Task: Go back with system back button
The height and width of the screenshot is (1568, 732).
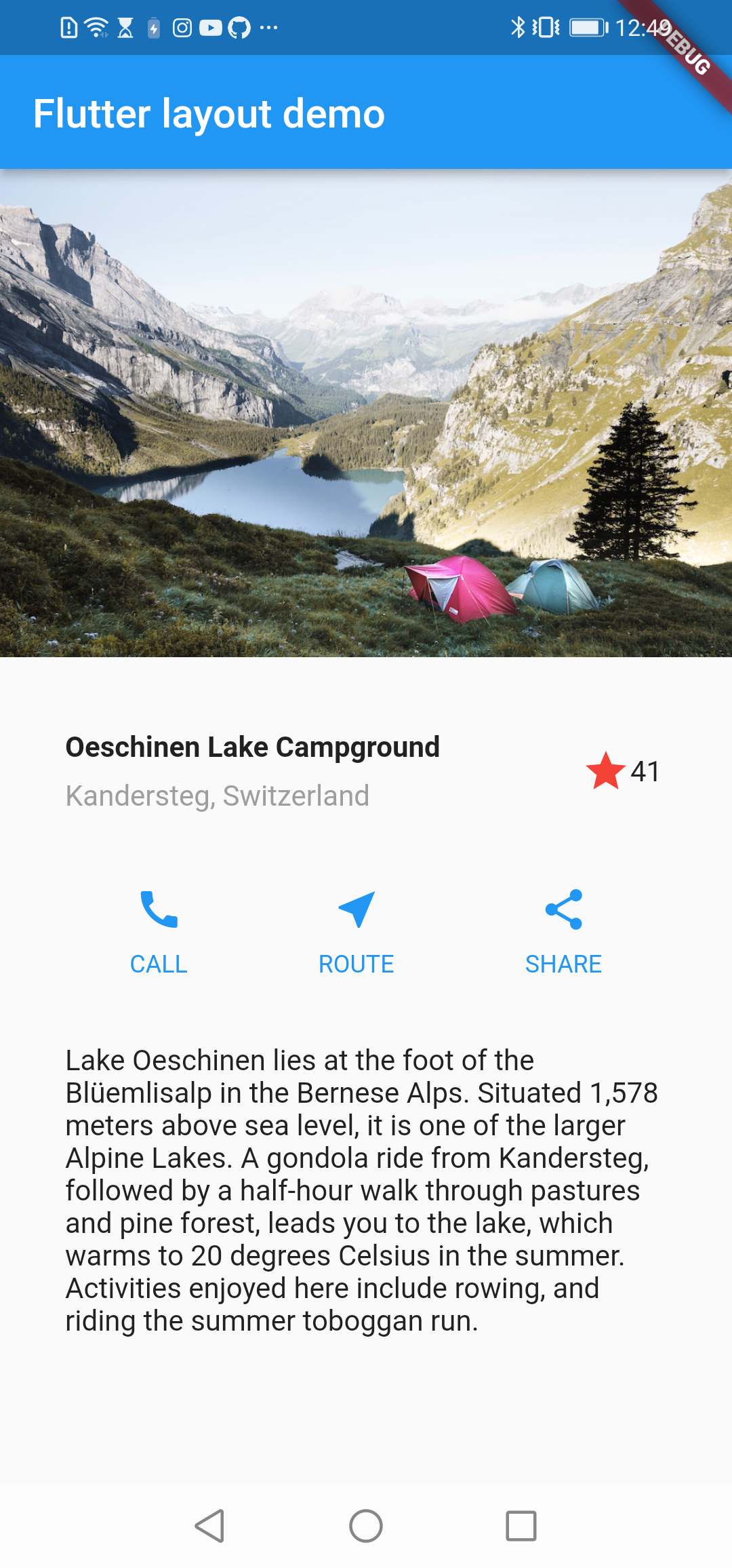Action: (210, 1526)
